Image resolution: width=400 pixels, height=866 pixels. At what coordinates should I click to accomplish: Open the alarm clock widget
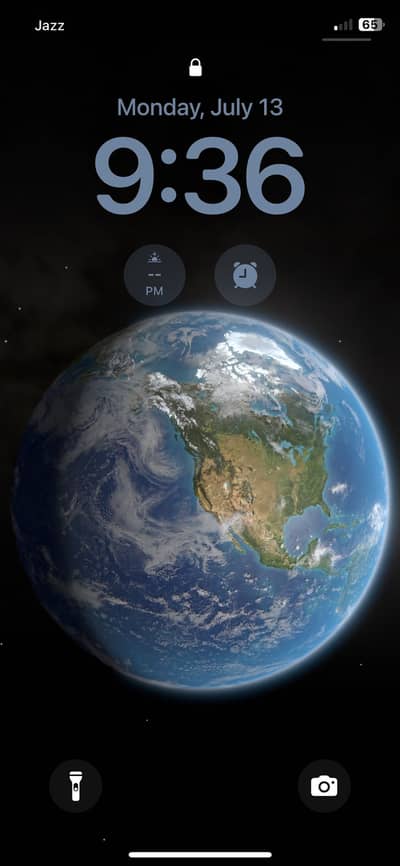click(245, 275)
